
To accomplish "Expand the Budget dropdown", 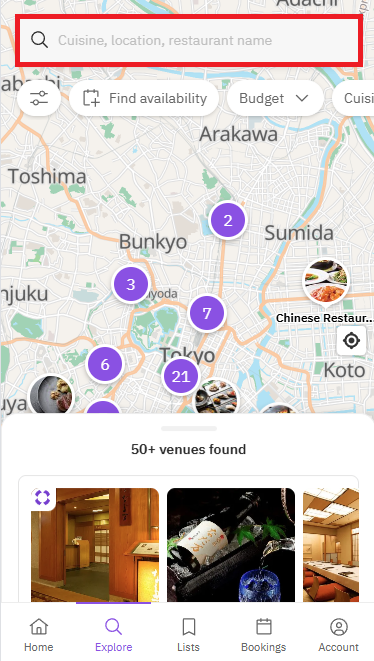I will click(275, 98).
